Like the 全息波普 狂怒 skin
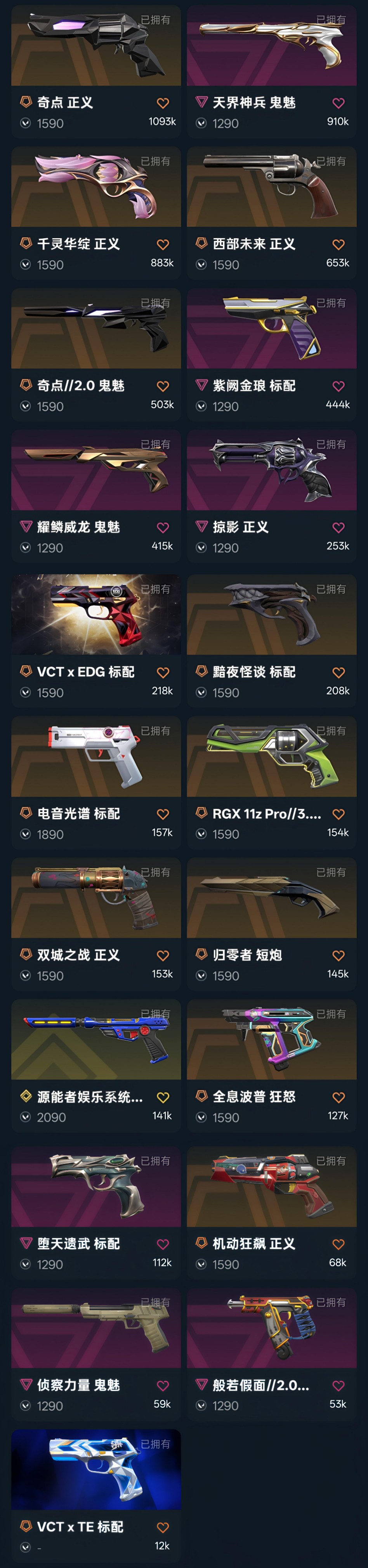The width and height of the screenshot is (368, 1568). [338, 1097]
